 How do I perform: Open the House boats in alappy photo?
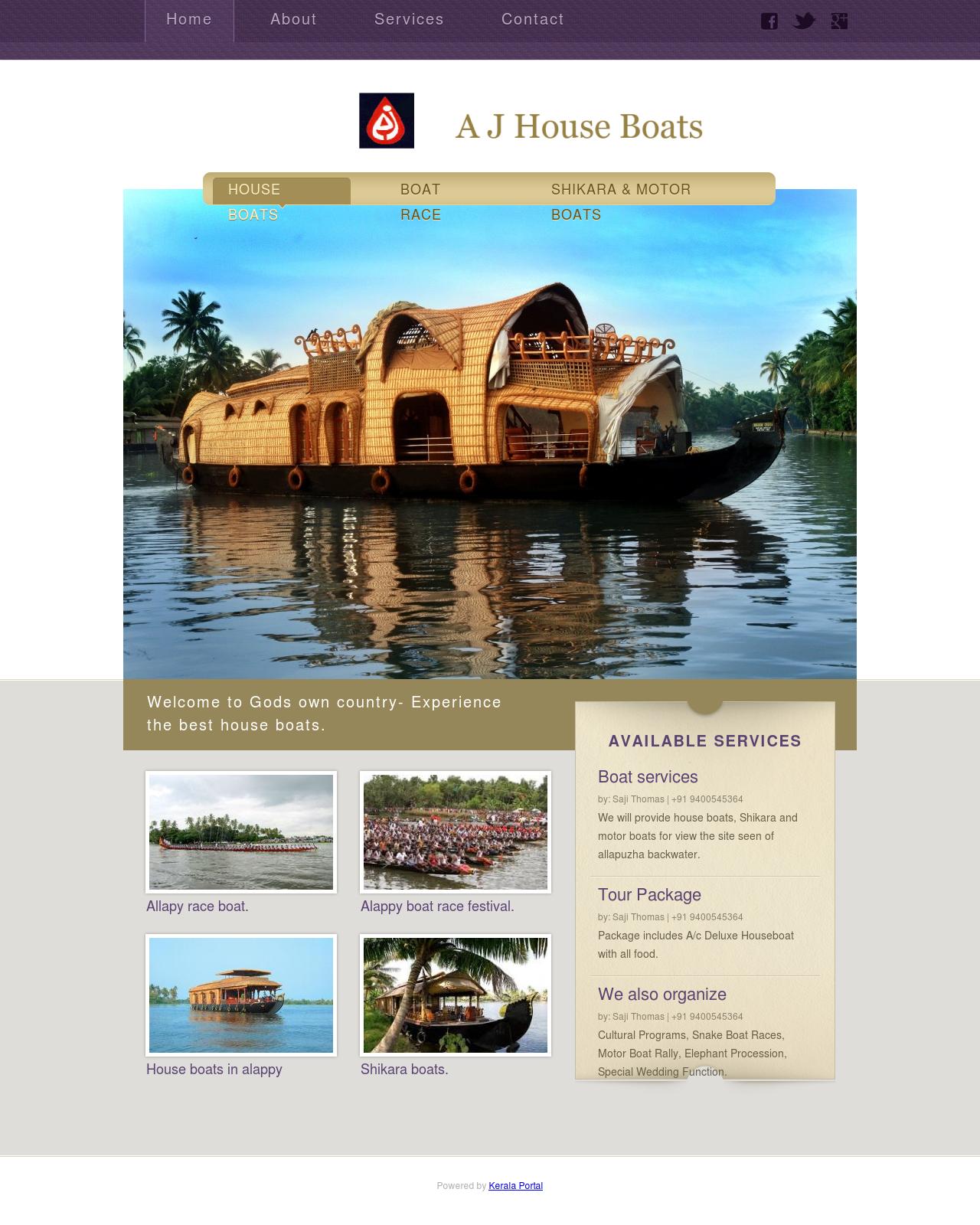coord(241,995)
